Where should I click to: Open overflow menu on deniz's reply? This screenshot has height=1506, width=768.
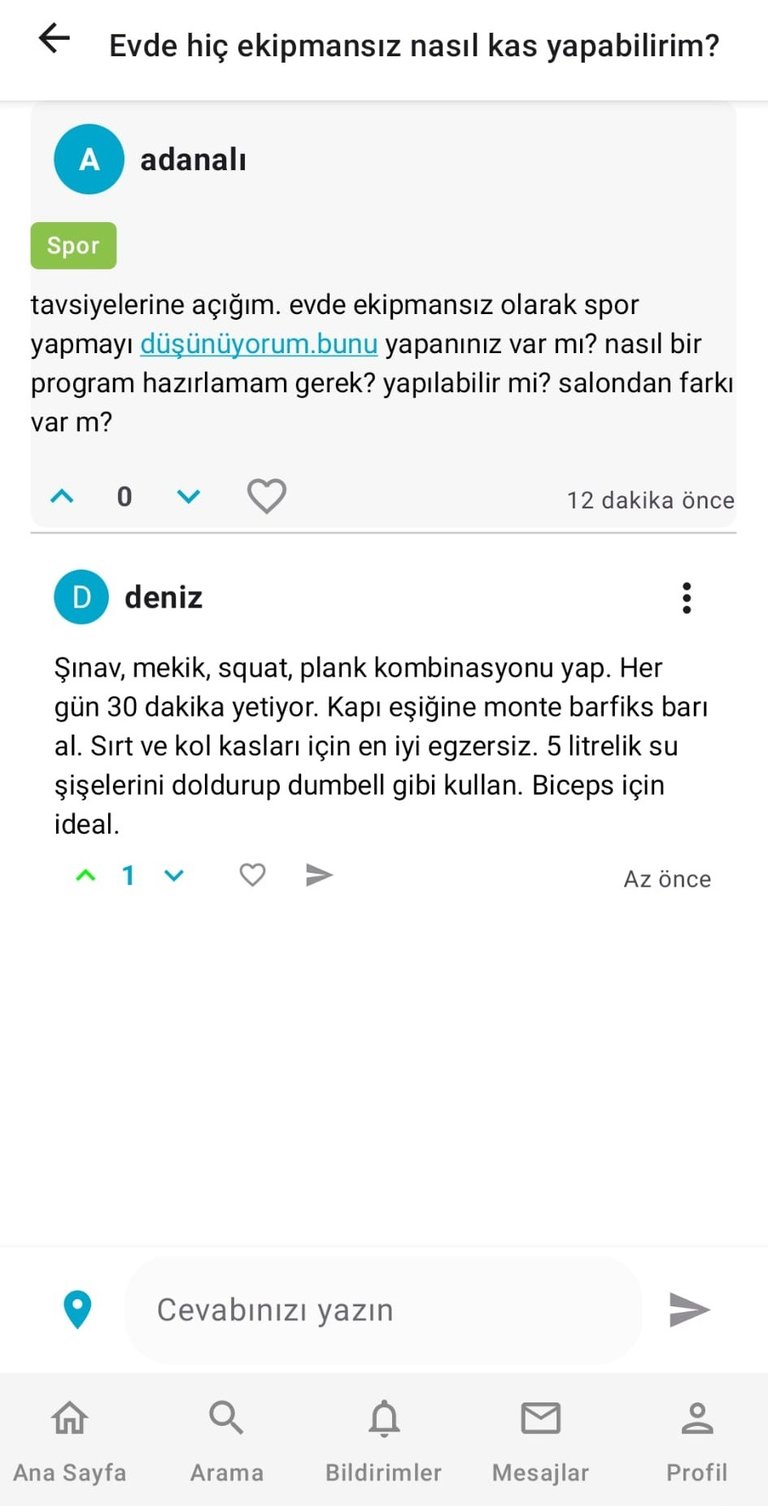click(x=686, y=597)
